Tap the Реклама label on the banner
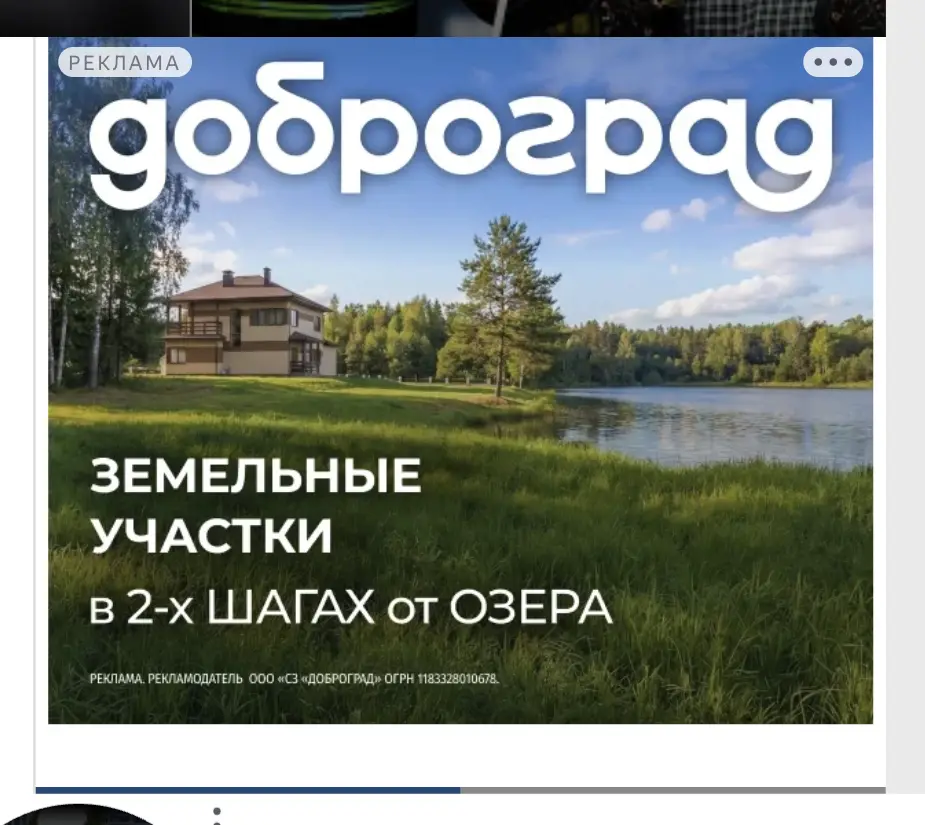The height and width of the screenshot is (825, 925). (124, 63)
